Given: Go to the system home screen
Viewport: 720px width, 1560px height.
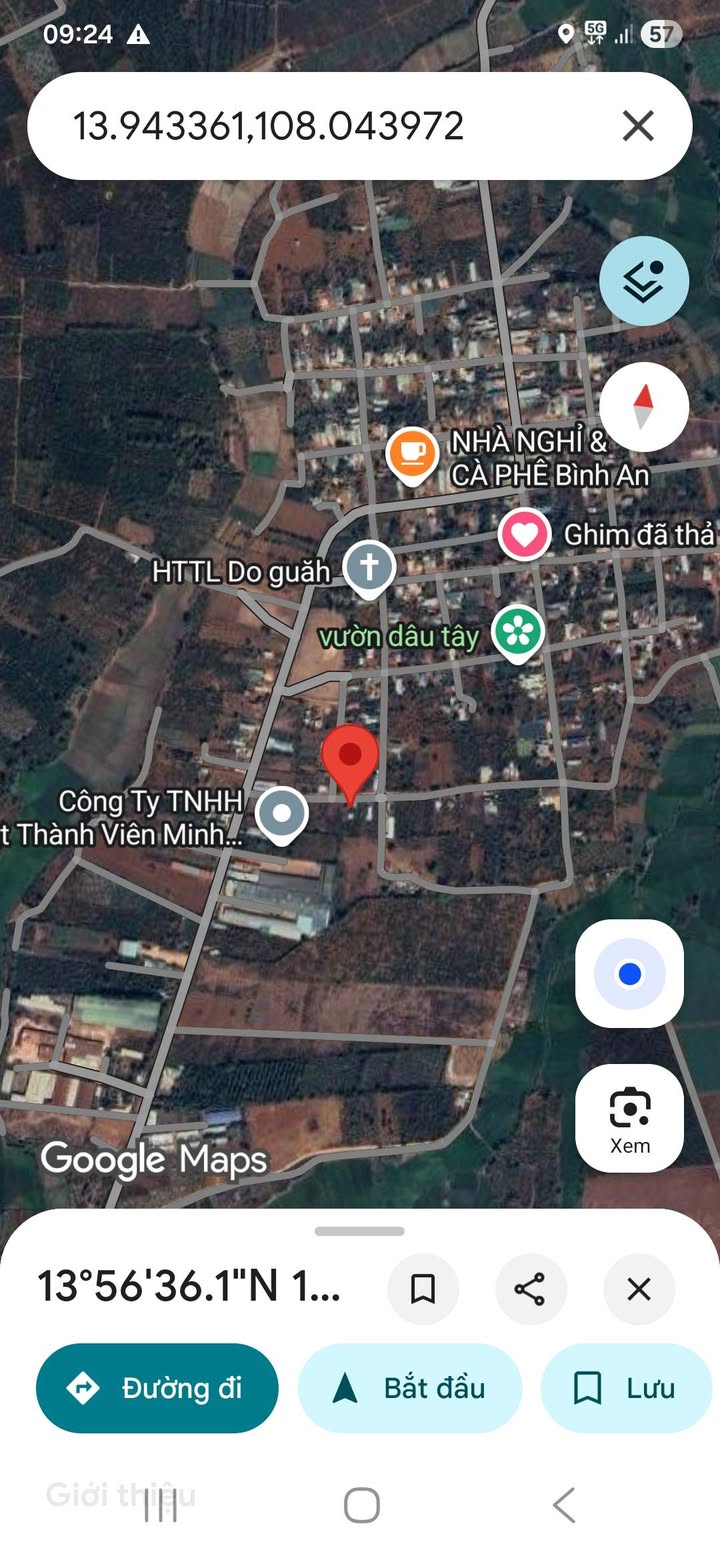Looking at the screenshot, I should coord(361,1504).
